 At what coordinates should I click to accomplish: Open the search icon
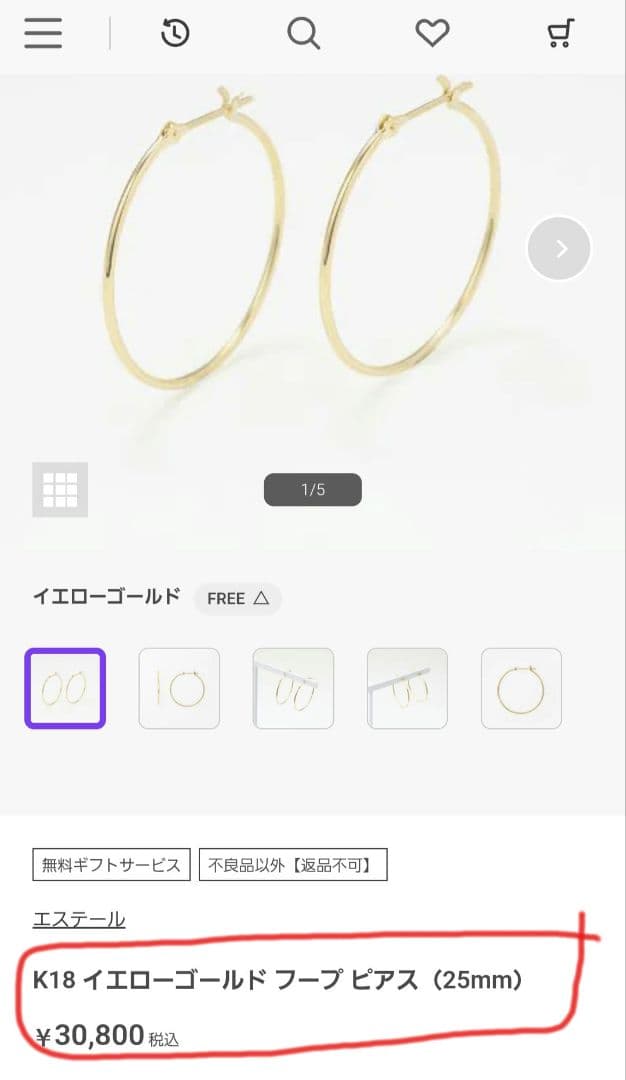[x=303, y=34]
